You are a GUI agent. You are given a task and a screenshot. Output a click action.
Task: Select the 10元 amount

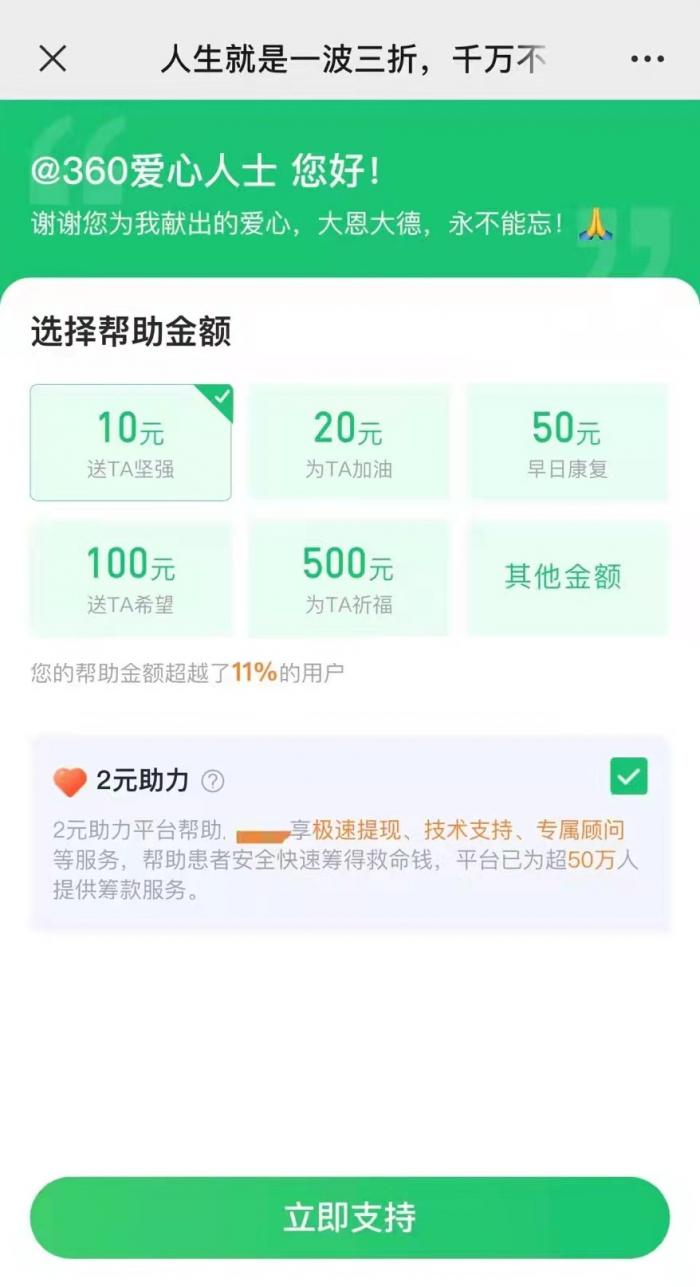point(131,442)
